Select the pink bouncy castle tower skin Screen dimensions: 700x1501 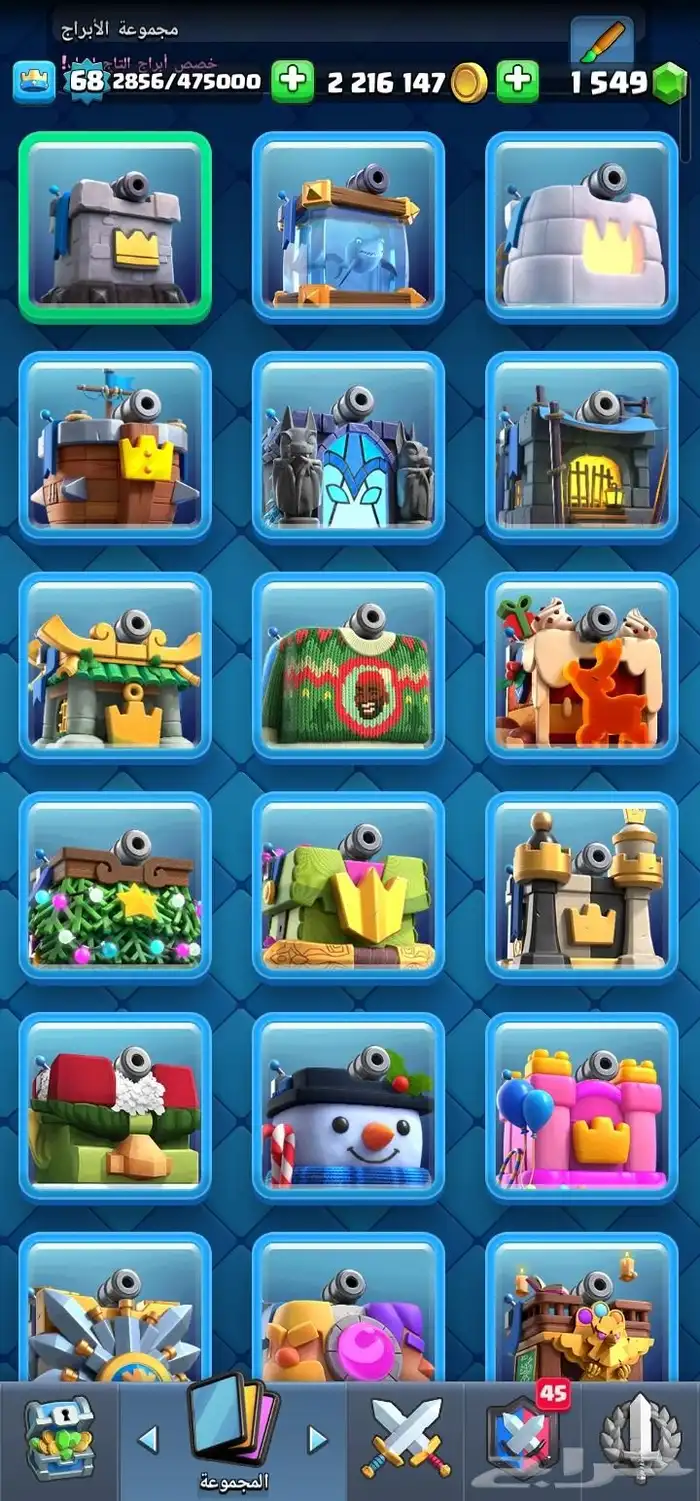point(582,1106)
